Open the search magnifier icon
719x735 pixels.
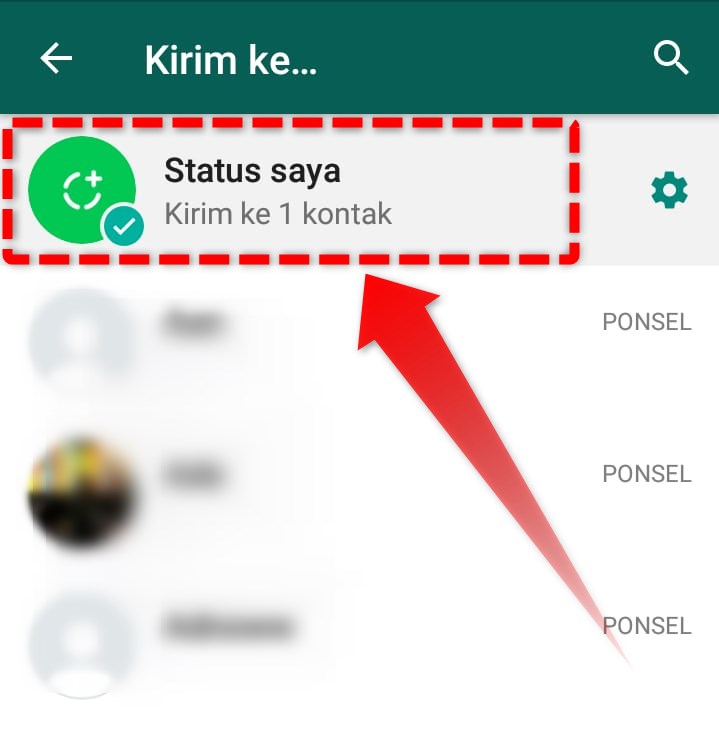[x=671, y=58]
